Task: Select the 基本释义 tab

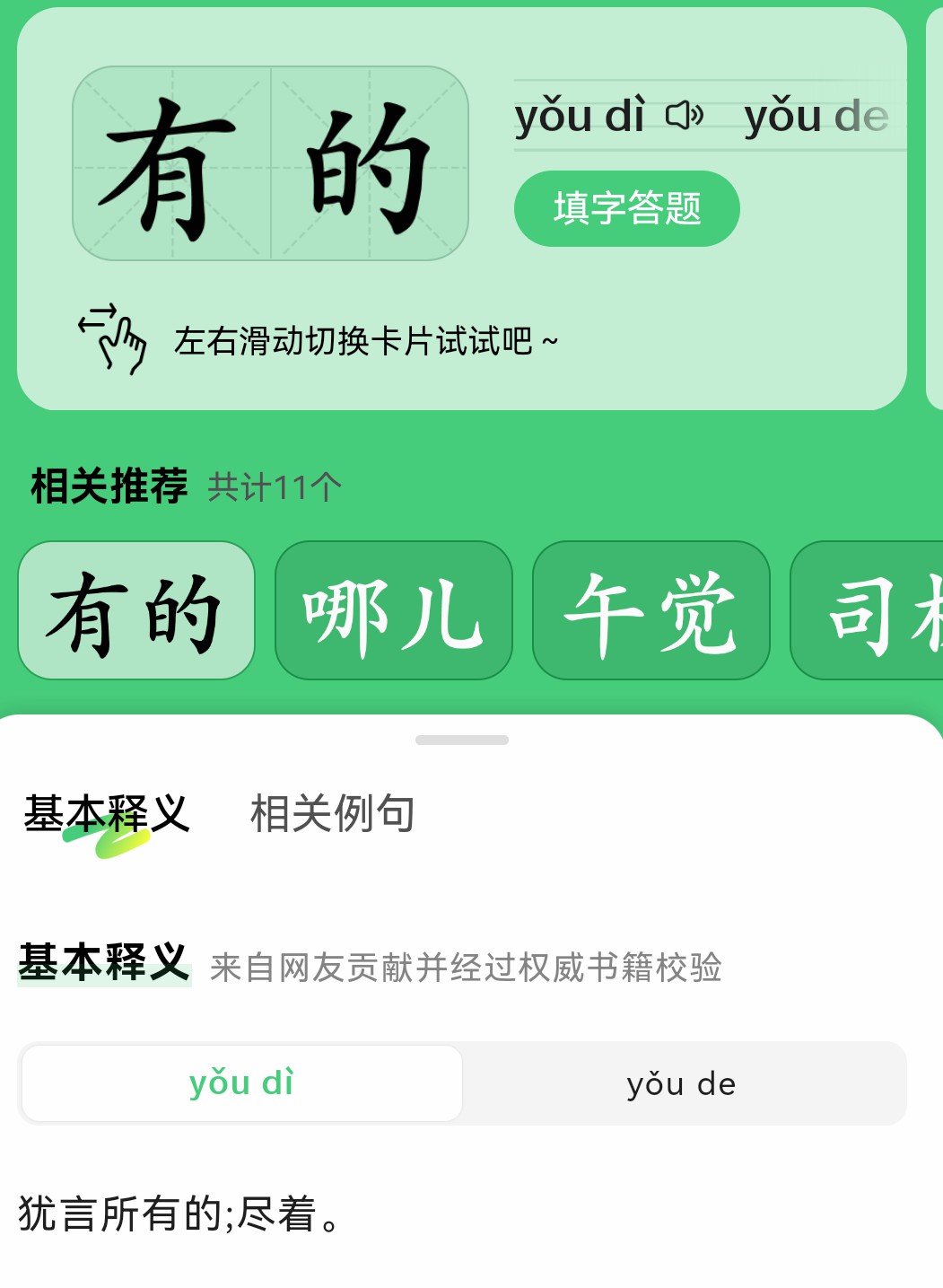Action: click(106, 815)
